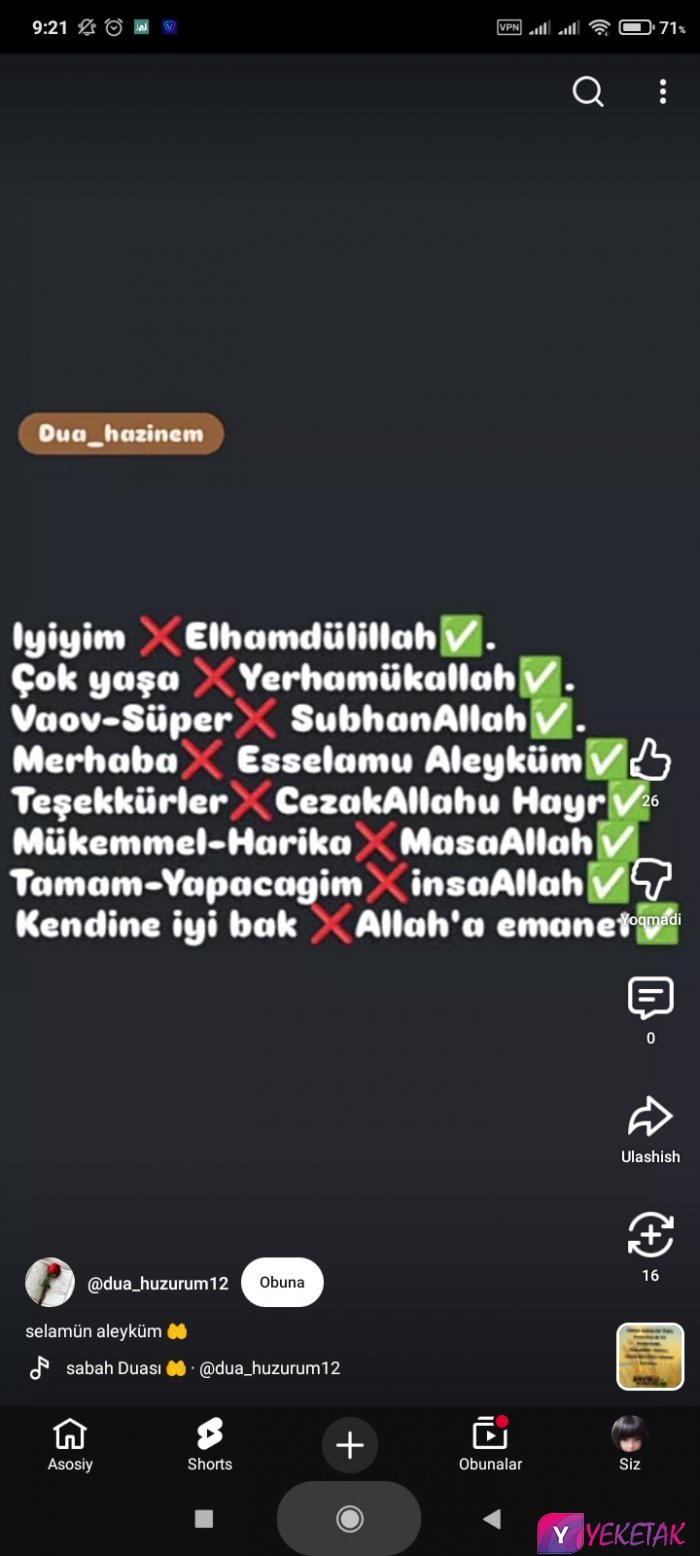This screenshot has width=700, height=1556.
Task: Open the comments section
Action: [650, 998]
